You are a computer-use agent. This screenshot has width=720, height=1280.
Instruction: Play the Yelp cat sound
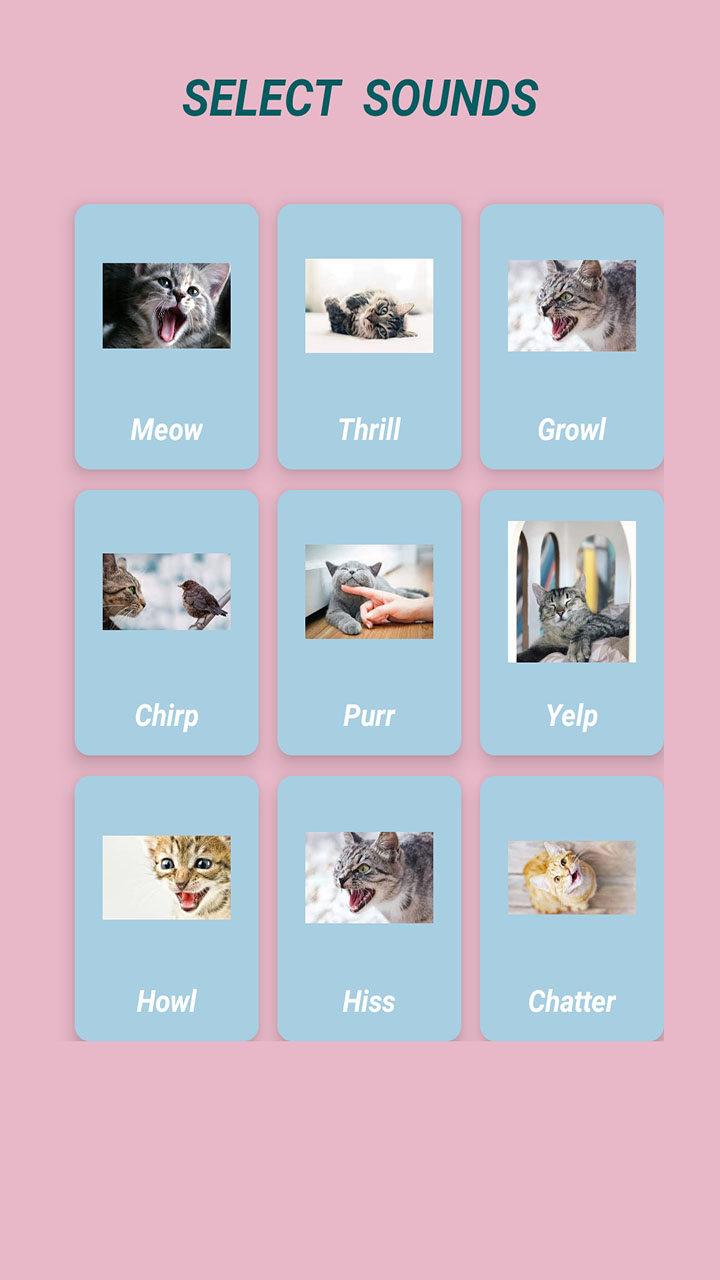tap(573, 620)
